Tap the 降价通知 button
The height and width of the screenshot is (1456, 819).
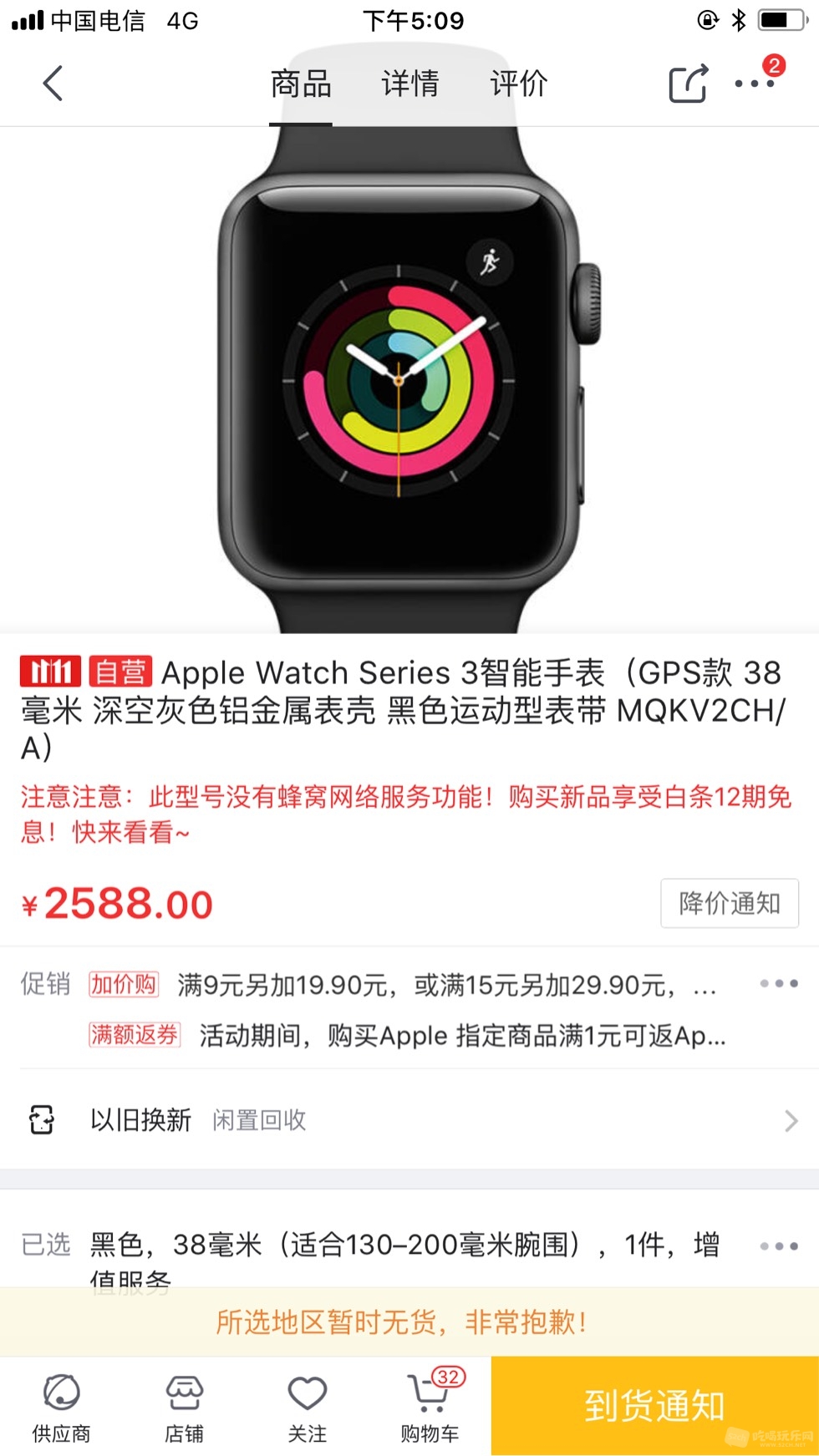point(729,903)
